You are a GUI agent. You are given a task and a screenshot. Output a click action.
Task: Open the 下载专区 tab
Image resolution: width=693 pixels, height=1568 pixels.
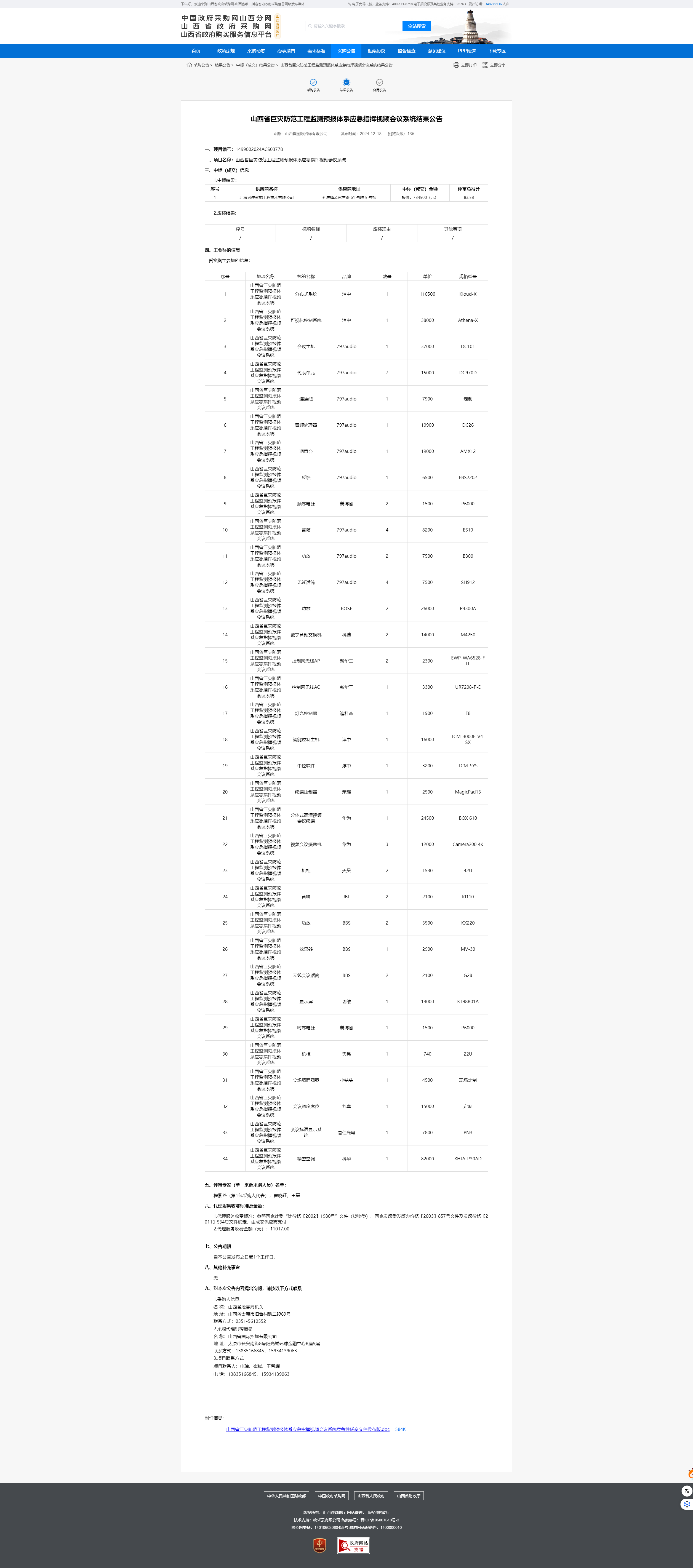click(x=497, y=51)
